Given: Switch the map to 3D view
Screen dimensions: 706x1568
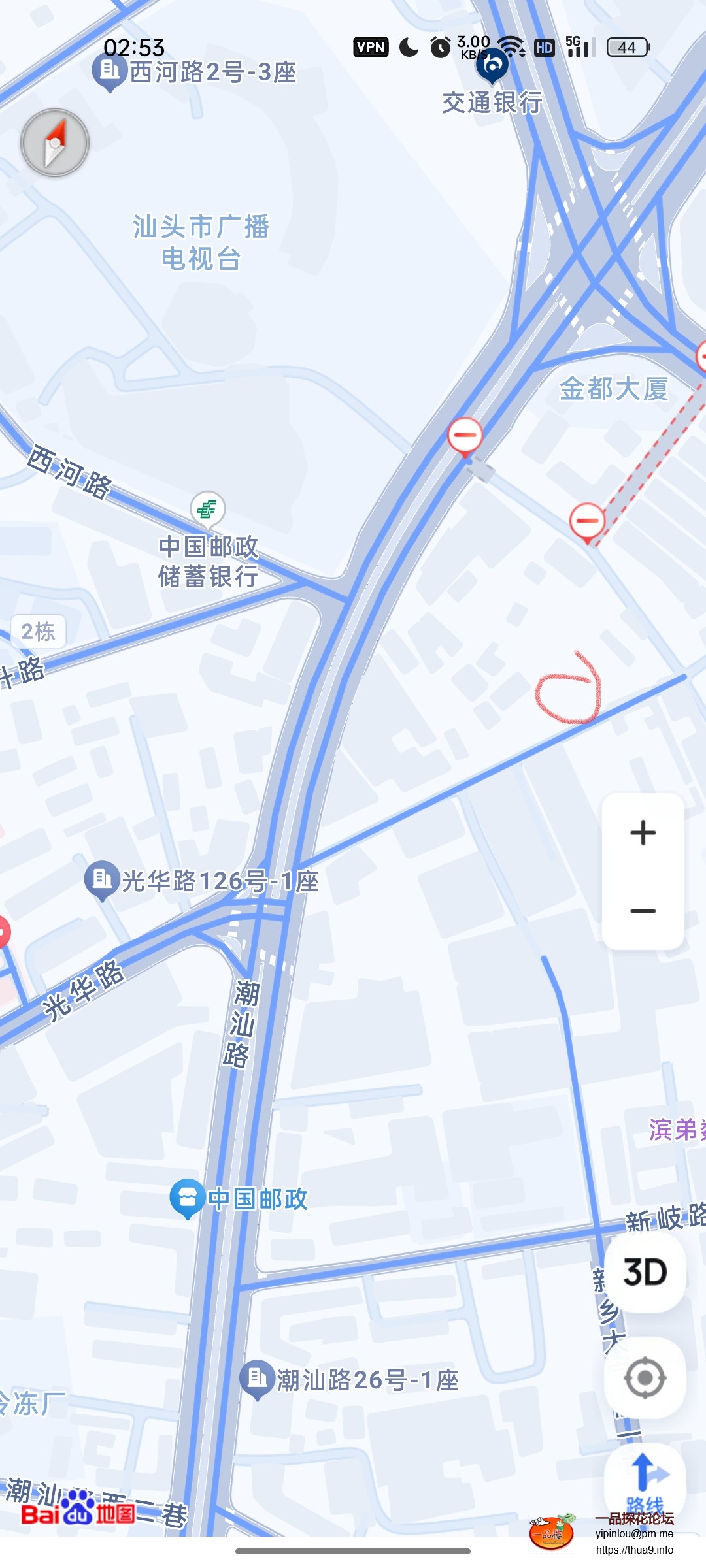Looking at the screenshot, I should (645, 1272).
